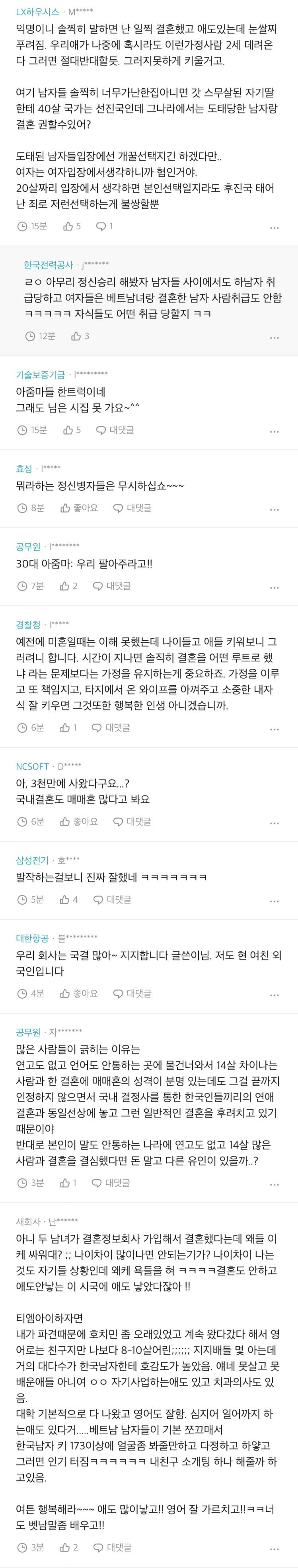Image resolution: width=298 pixels, height=1568 pixels.
Task: Open overflow menu on the 경찰청 comment
Action: (274, 729)
